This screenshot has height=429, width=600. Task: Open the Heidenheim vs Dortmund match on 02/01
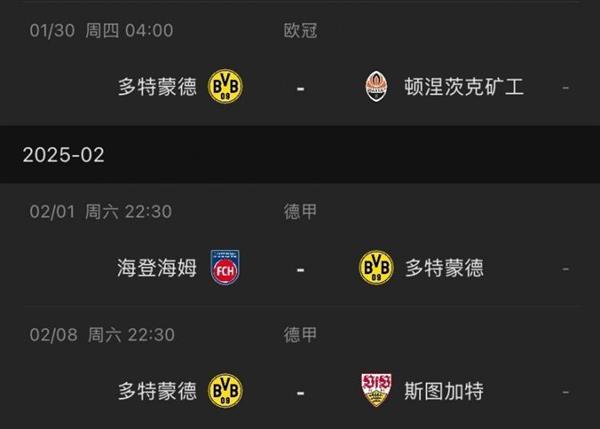tap(300, 267)
